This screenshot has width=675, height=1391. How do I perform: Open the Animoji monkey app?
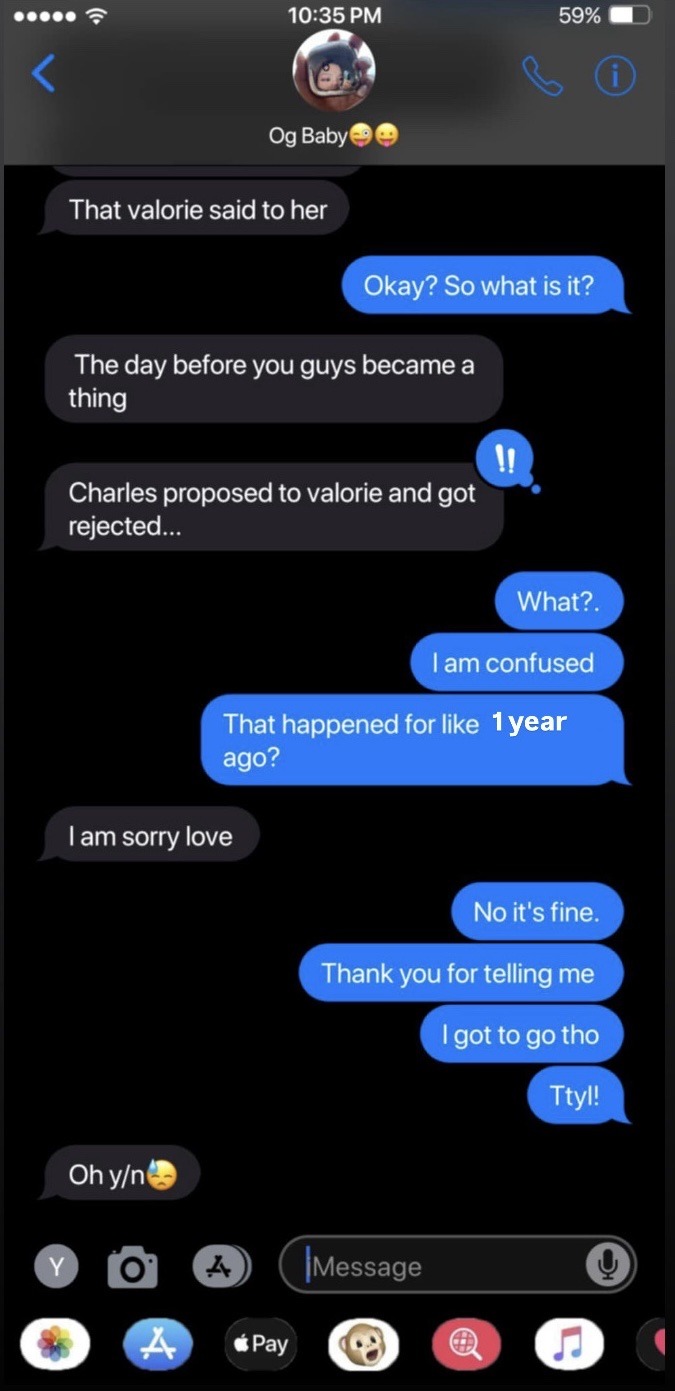point(364,1343)
